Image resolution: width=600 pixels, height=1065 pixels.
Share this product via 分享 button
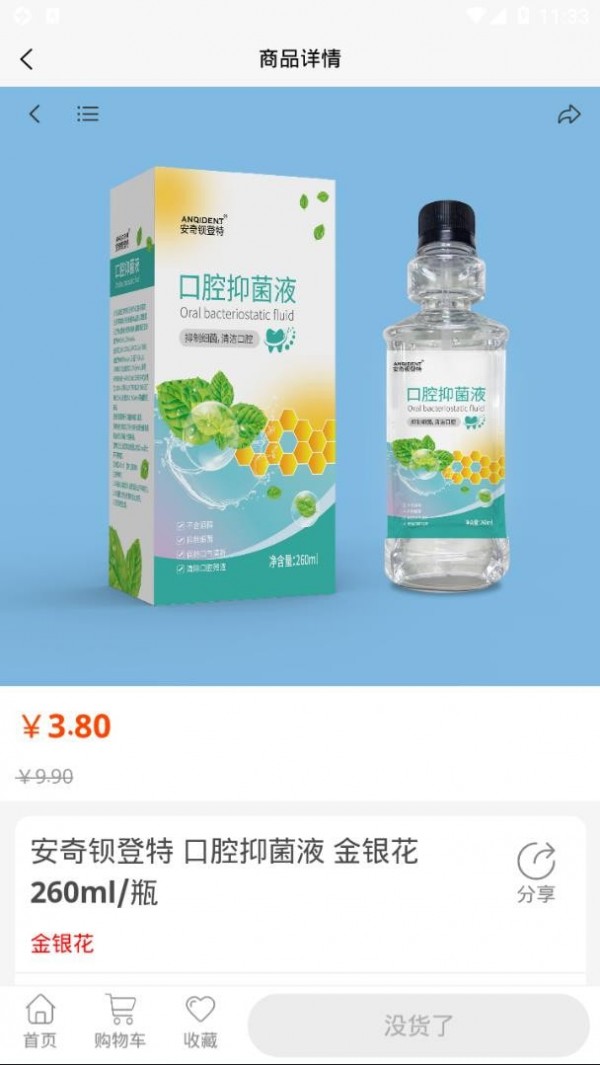point(536,872)
